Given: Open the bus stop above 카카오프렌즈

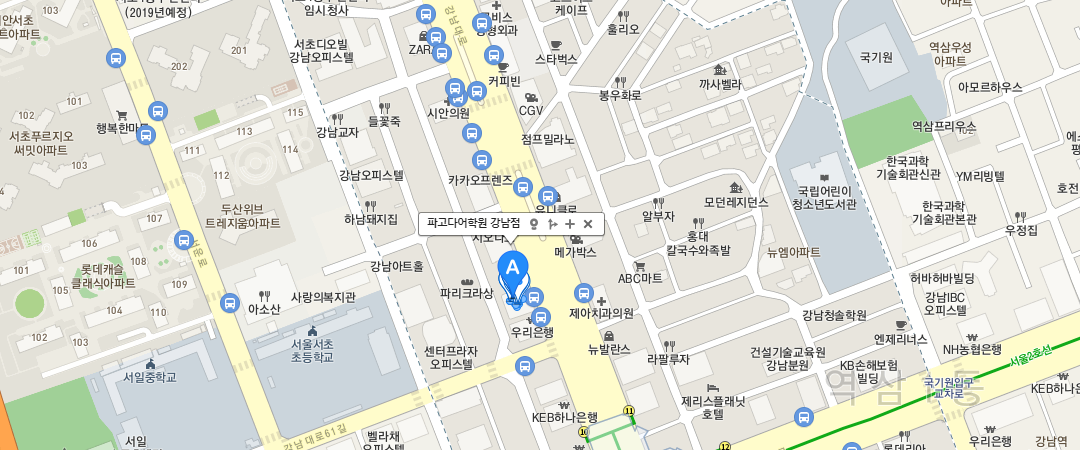Looking at the screenshot, I should 482,160.
